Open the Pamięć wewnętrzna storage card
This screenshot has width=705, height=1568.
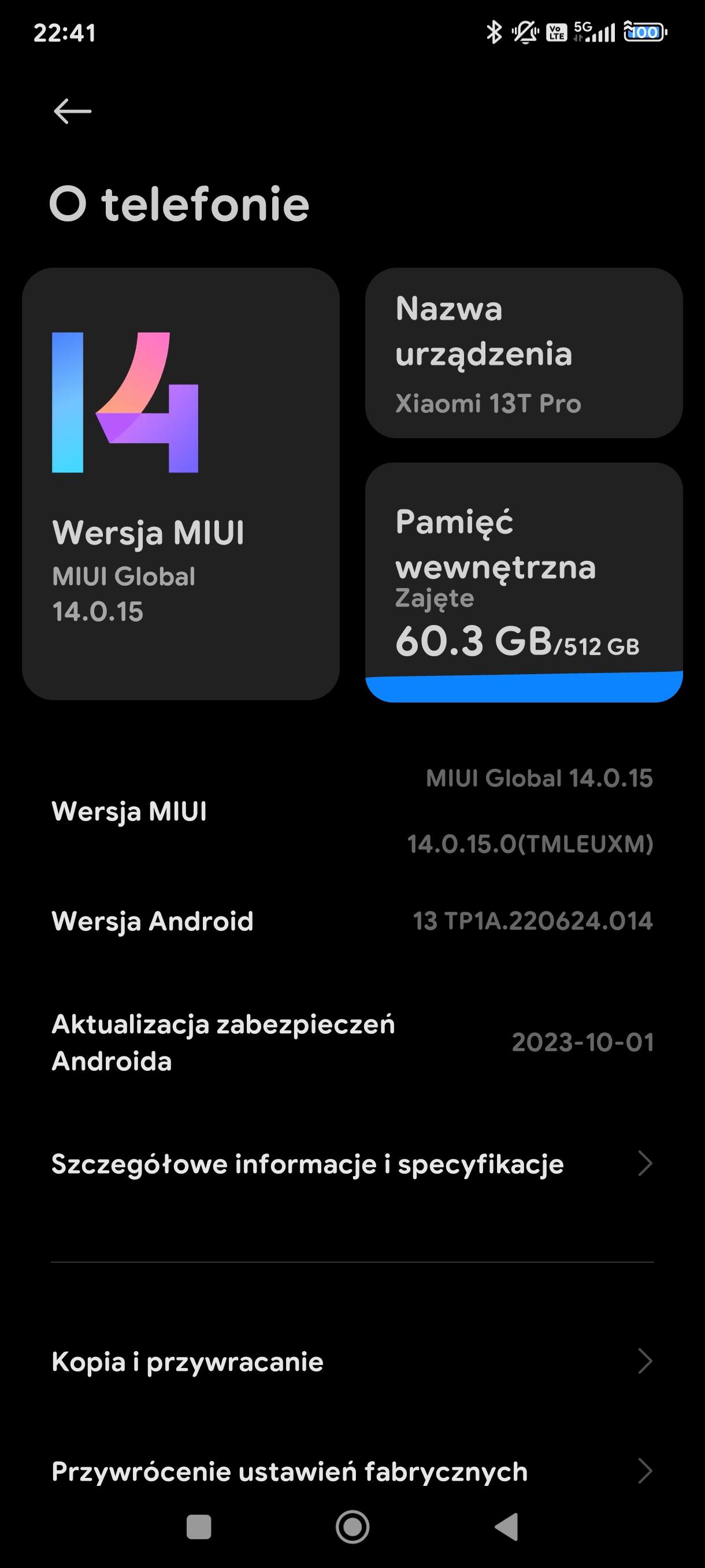pyautogui.click(x=524, y=582)
